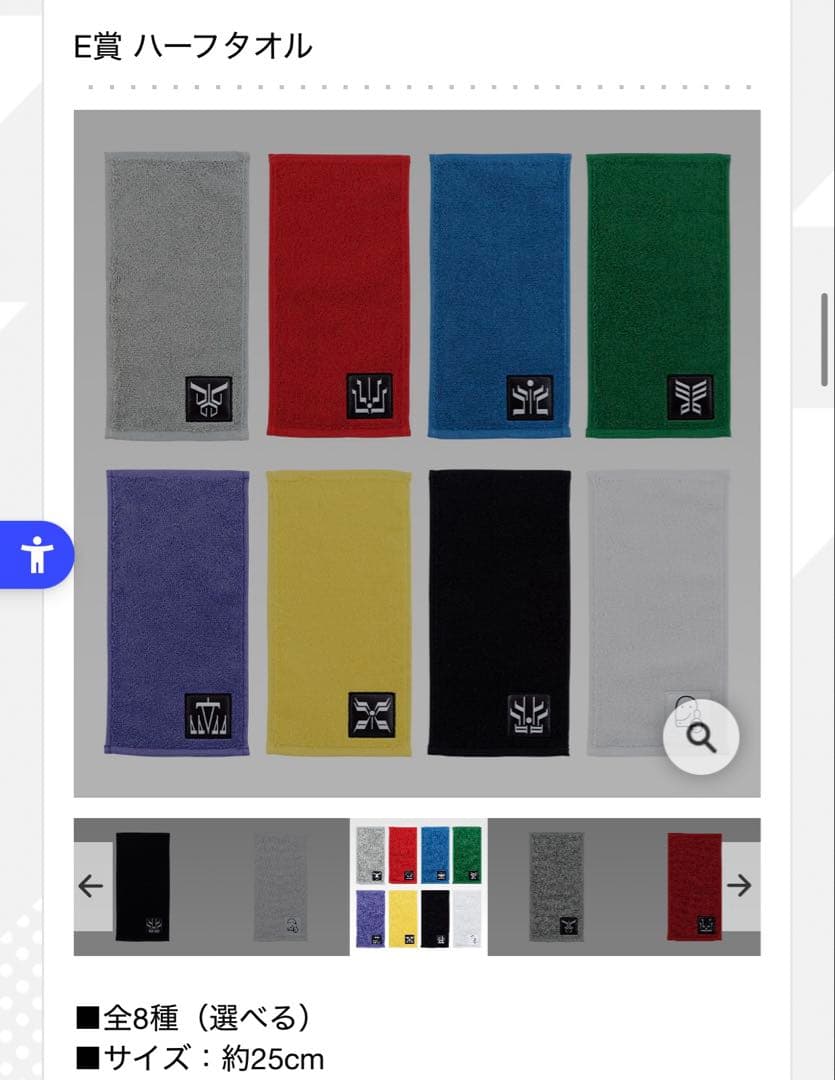The height and width of the screenshot is (1080, 835).
Task: Open the accessibility options button
Action: click(x=36, y=554)
